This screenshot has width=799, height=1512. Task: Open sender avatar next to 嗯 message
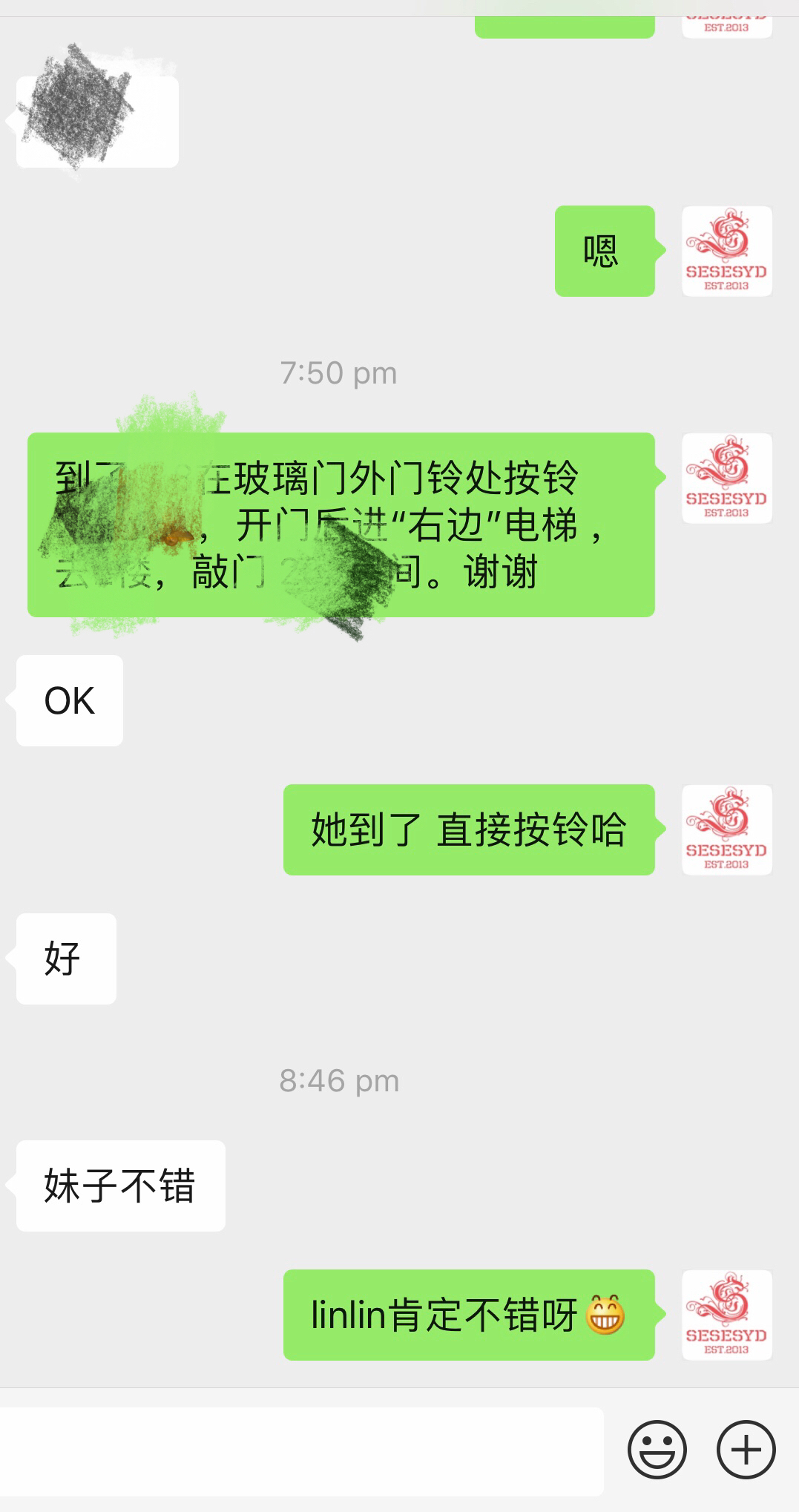pos(726,252)
